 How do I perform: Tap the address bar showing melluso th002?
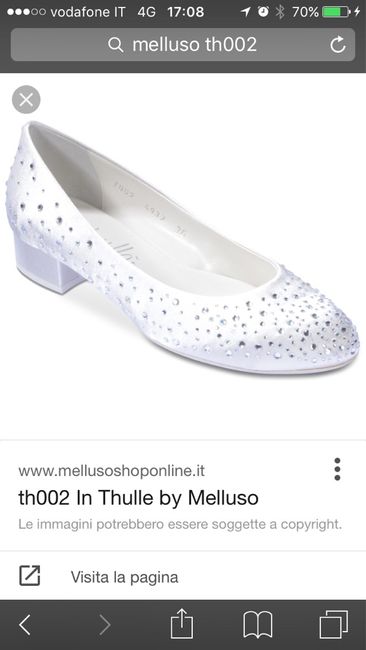click(x=183, y=45)
